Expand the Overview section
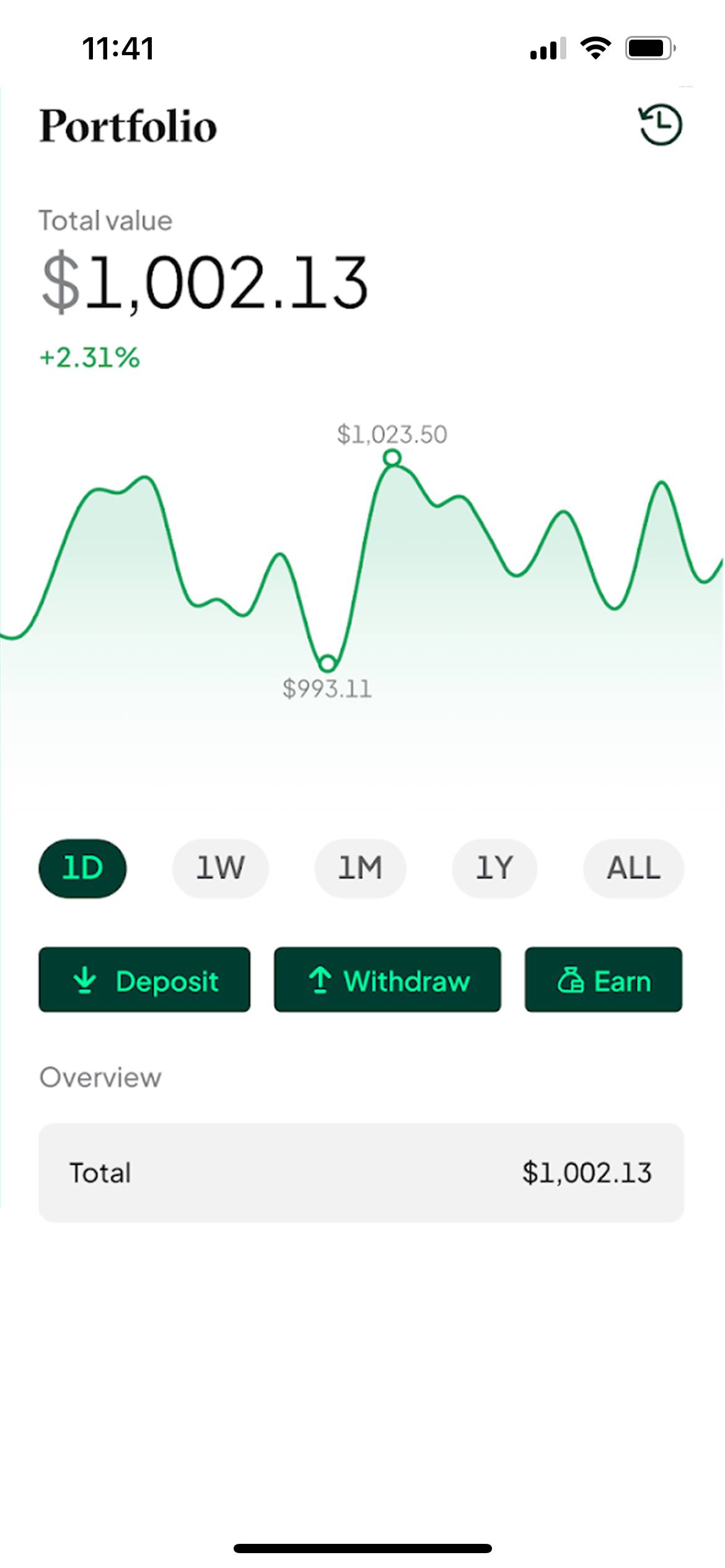Viewport: 725px width, 1568px height. point(99,1078)
